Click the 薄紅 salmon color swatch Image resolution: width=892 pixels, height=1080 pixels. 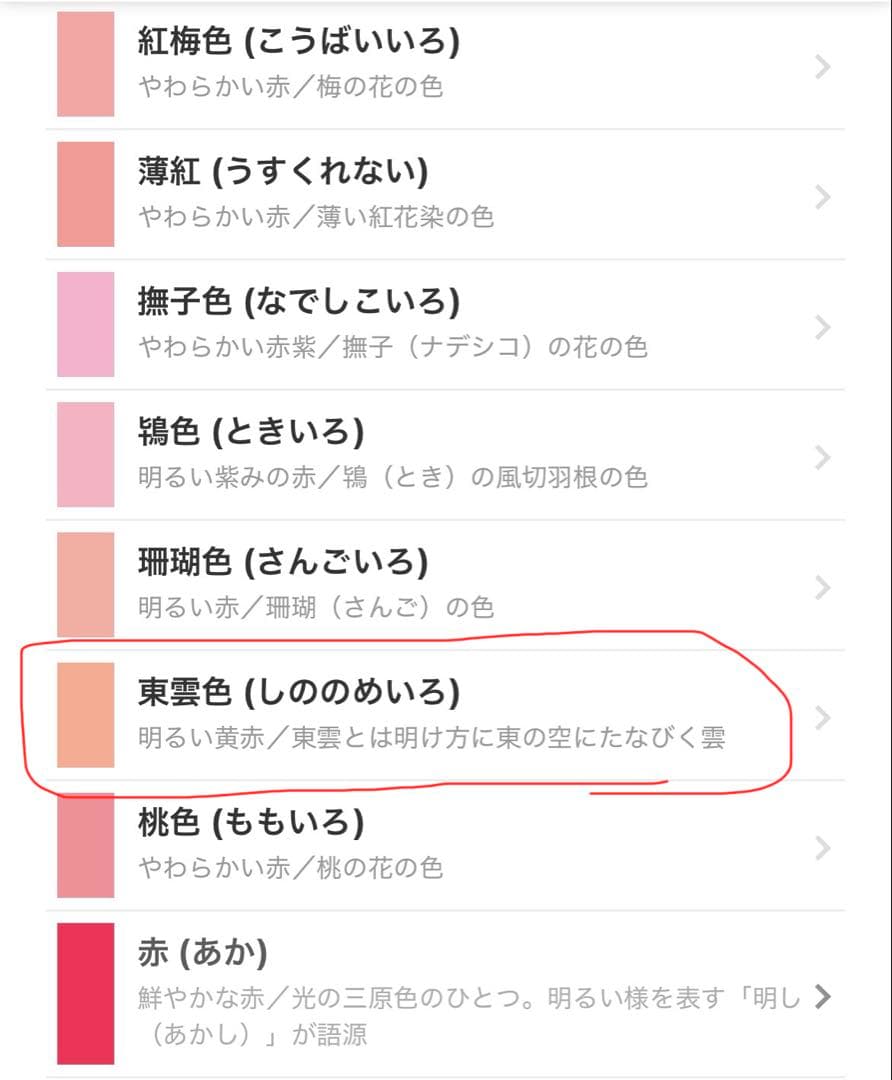tap(85, 193)
